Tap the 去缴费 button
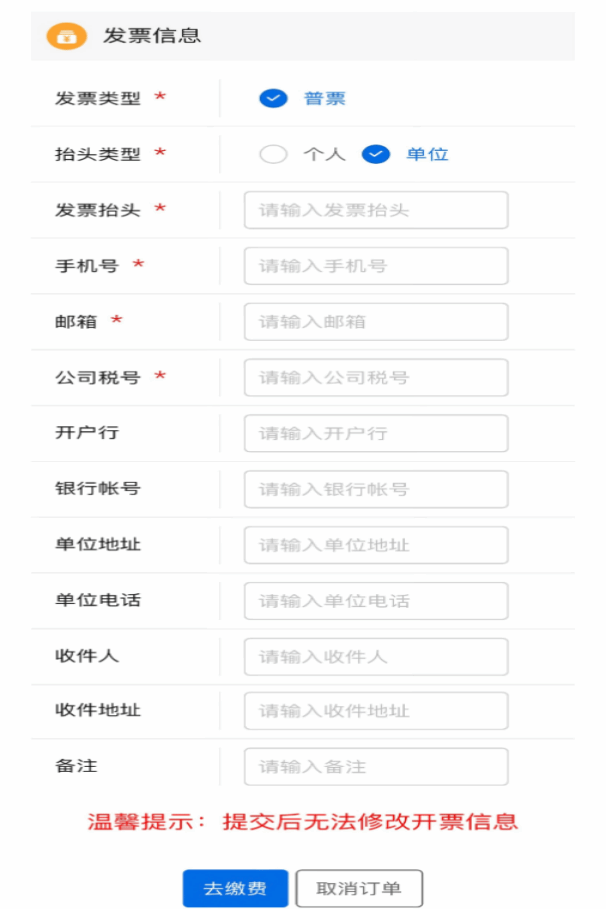Viewport: 606px width, 909px height. tap(235, 888)
